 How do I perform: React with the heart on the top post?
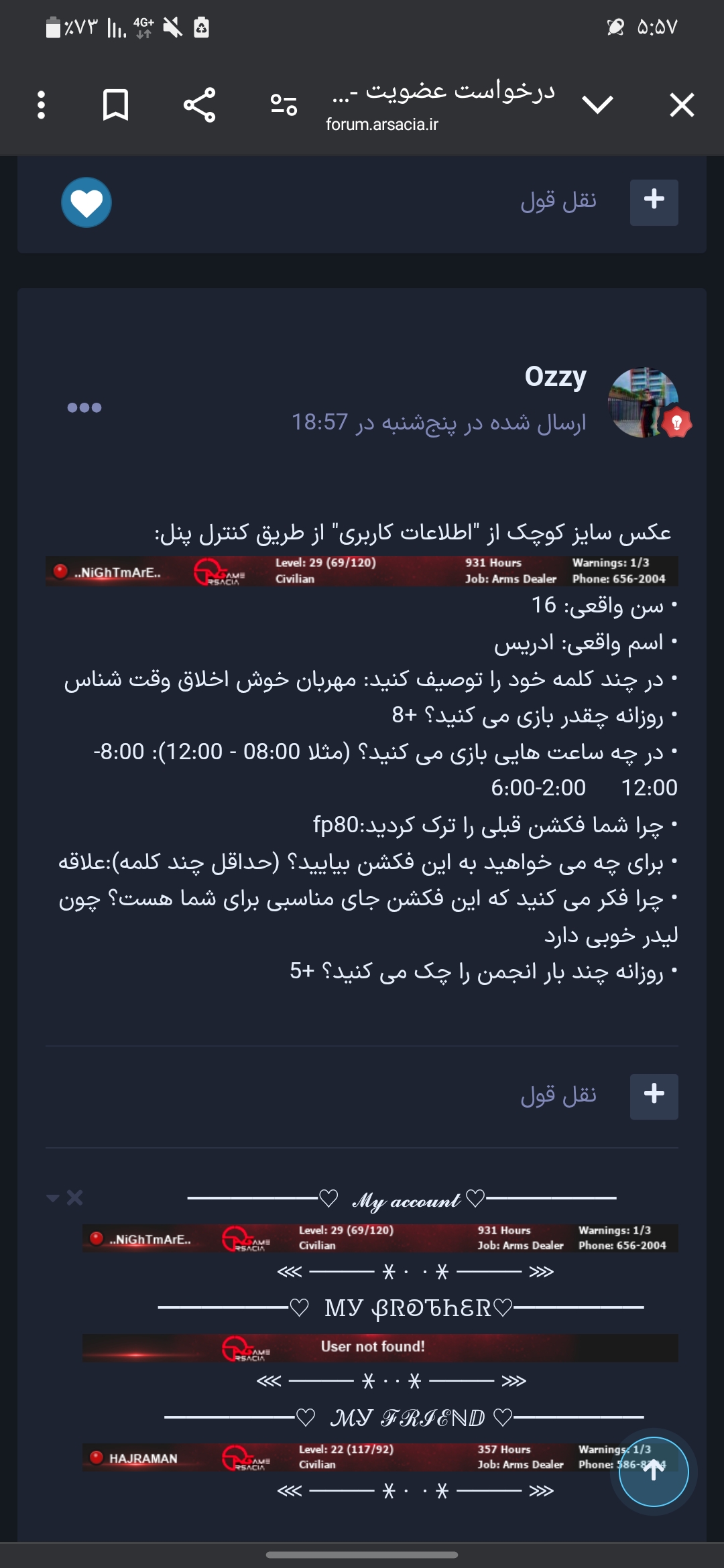86,202
